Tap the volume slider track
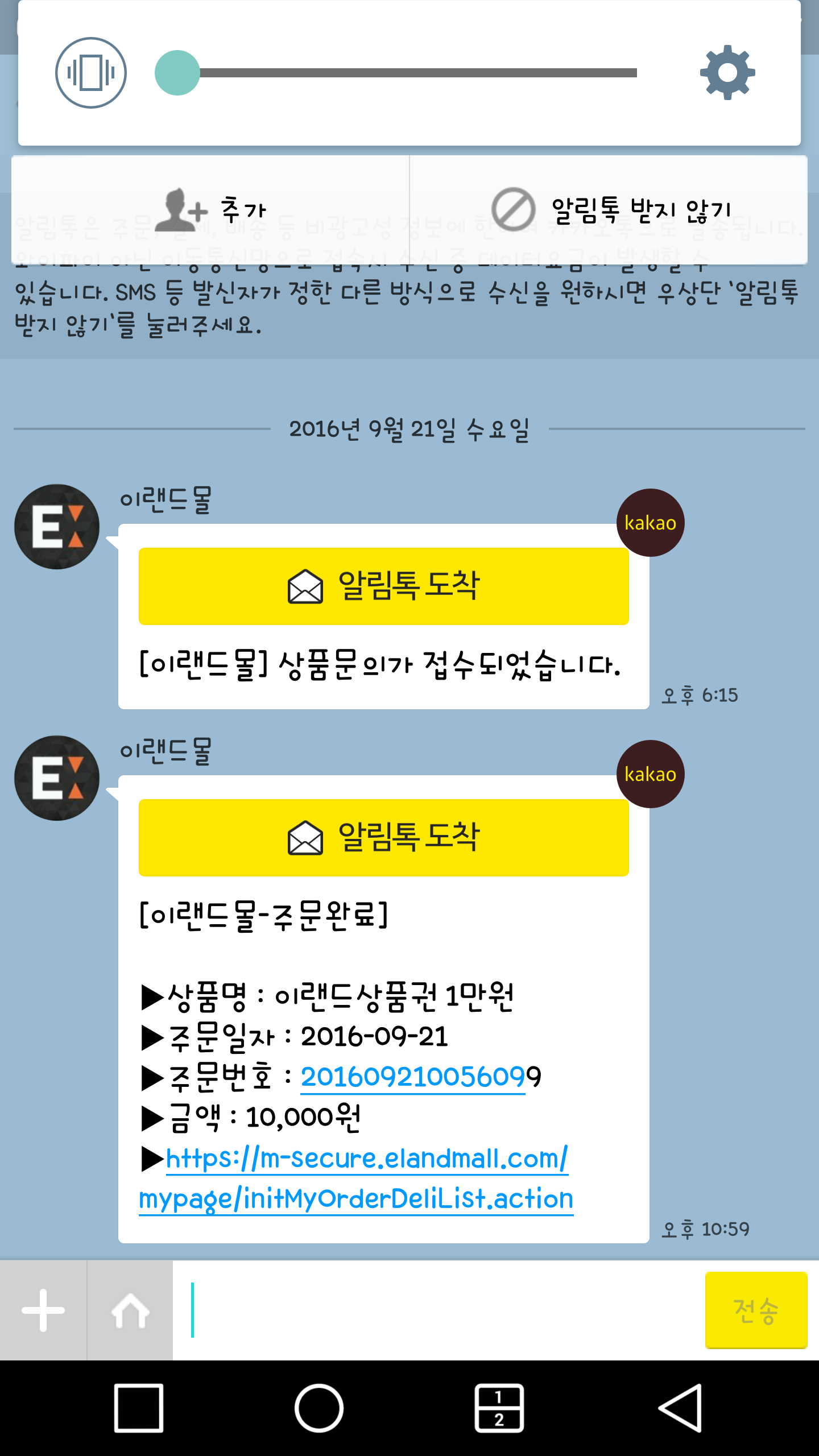The image size is (819, 1456). tap(418, 73)
